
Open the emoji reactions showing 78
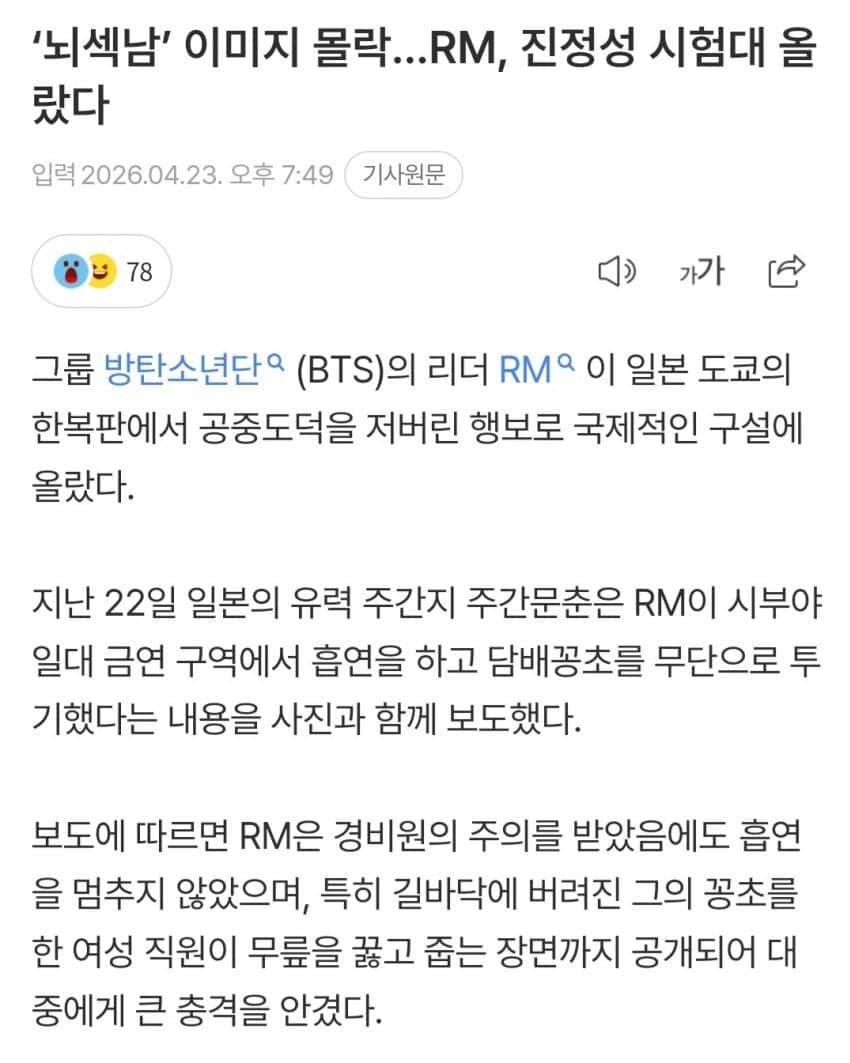coord(102,270)
